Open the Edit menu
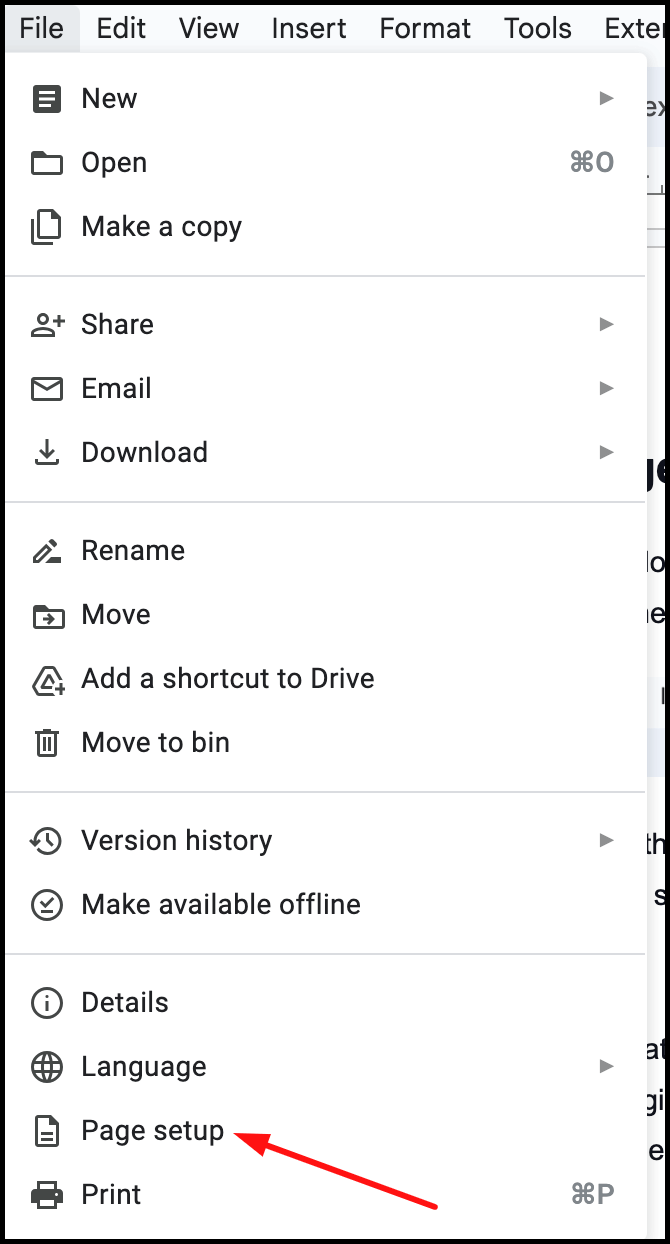 tap(121, 28)
